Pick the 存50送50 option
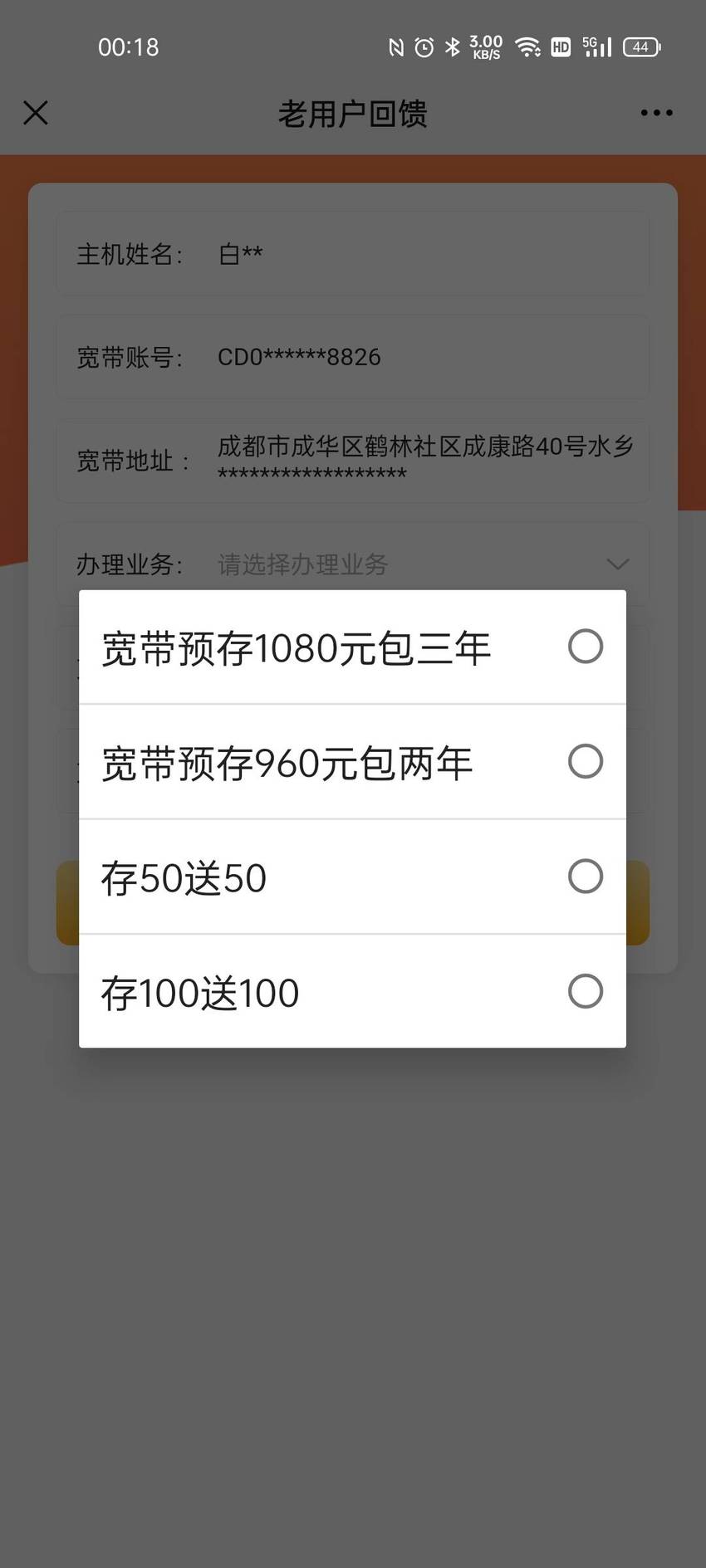Screen dimensions: 706x1568 (x=352, y=877)
